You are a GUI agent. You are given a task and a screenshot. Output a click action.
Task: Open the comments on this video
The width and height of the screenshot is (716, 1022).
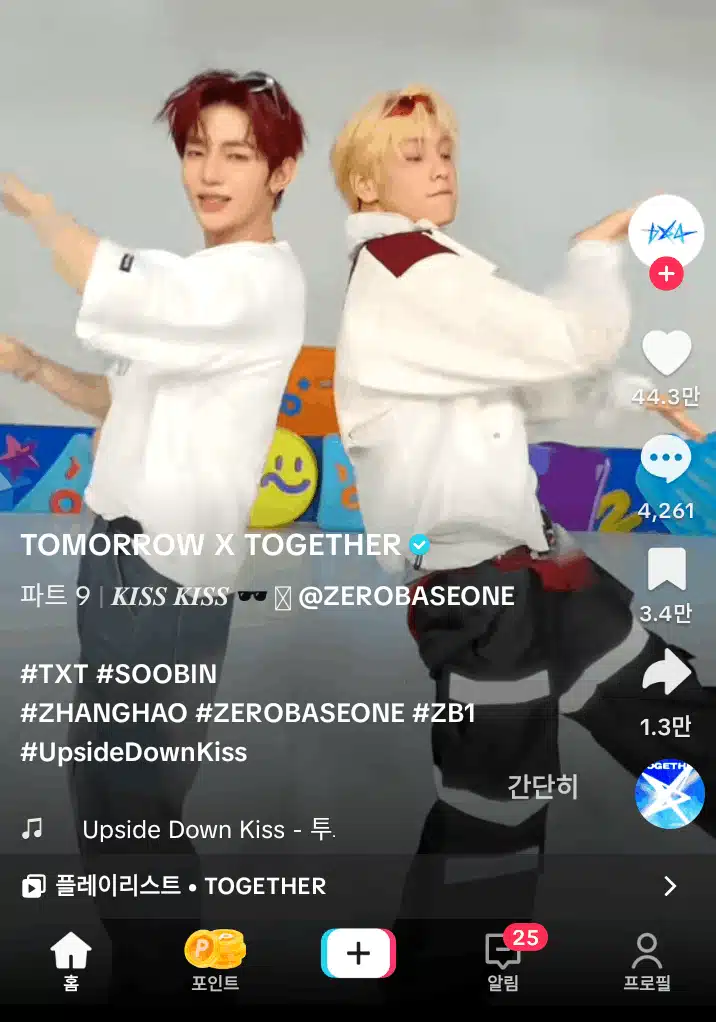click(666, 462)
